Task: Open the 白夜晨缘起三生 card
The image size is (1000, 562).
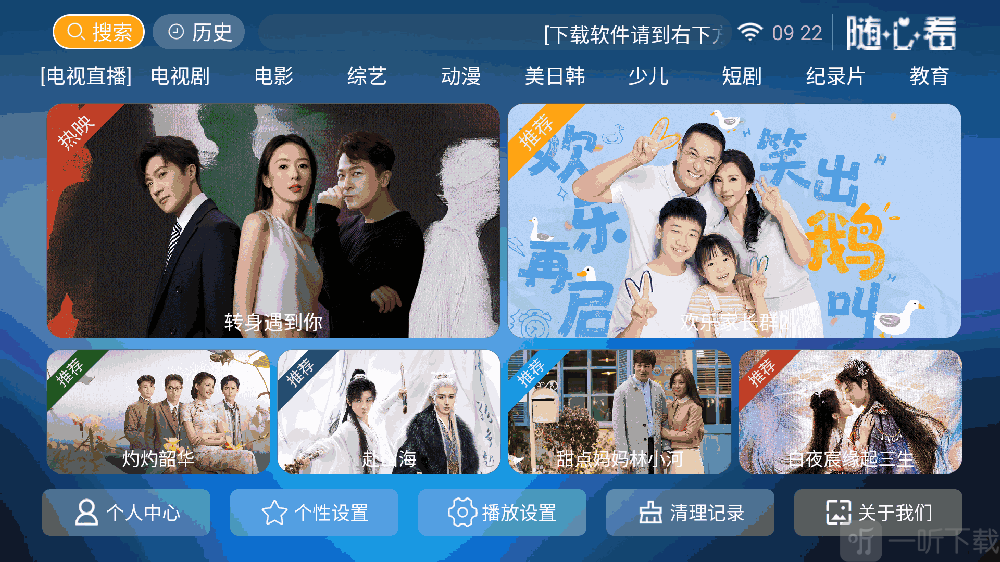Action: pos(850,411)
